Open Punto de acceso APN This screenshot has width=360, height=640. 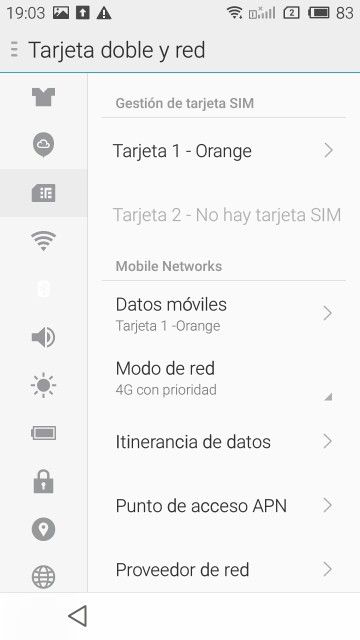[224, 506]
